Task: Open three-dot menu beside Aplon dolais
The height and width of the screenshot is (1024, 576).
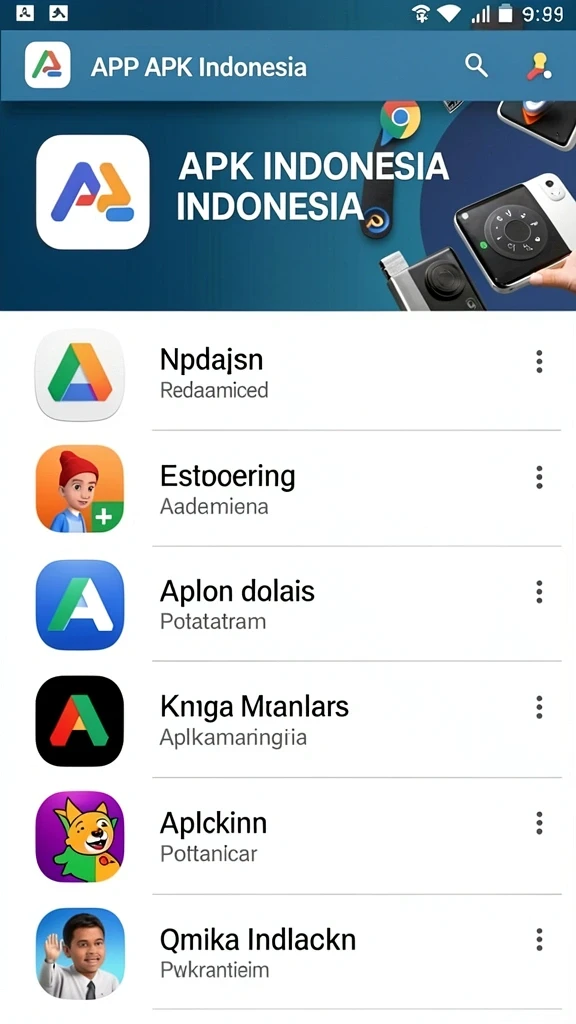Action: [539, 592]
